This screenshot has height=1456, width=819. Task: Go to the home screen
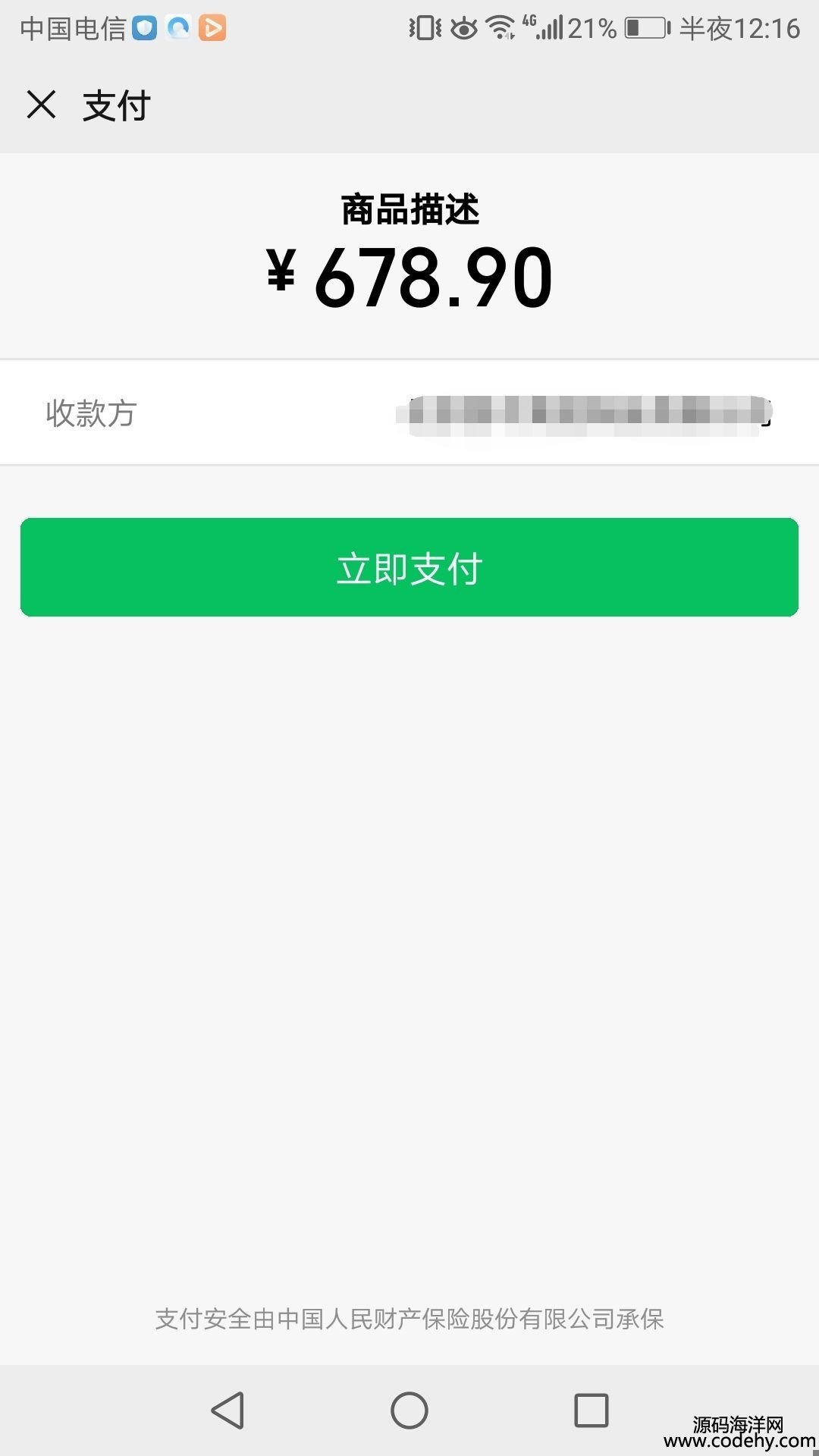pos(409,1410)
